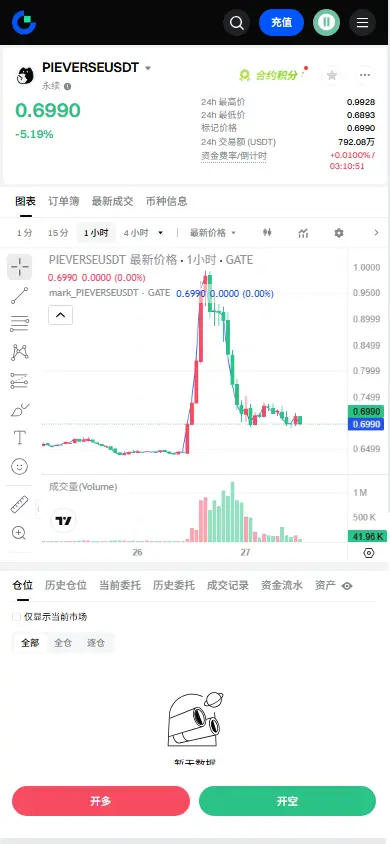Switch to the 订单簿 tab

[x=63, y=201]
